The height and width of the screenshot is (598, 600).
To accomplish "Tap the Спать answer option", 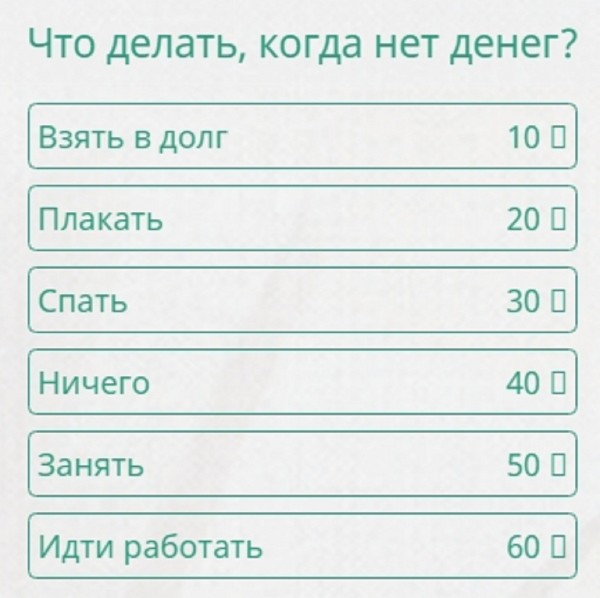I will point(302,300).
